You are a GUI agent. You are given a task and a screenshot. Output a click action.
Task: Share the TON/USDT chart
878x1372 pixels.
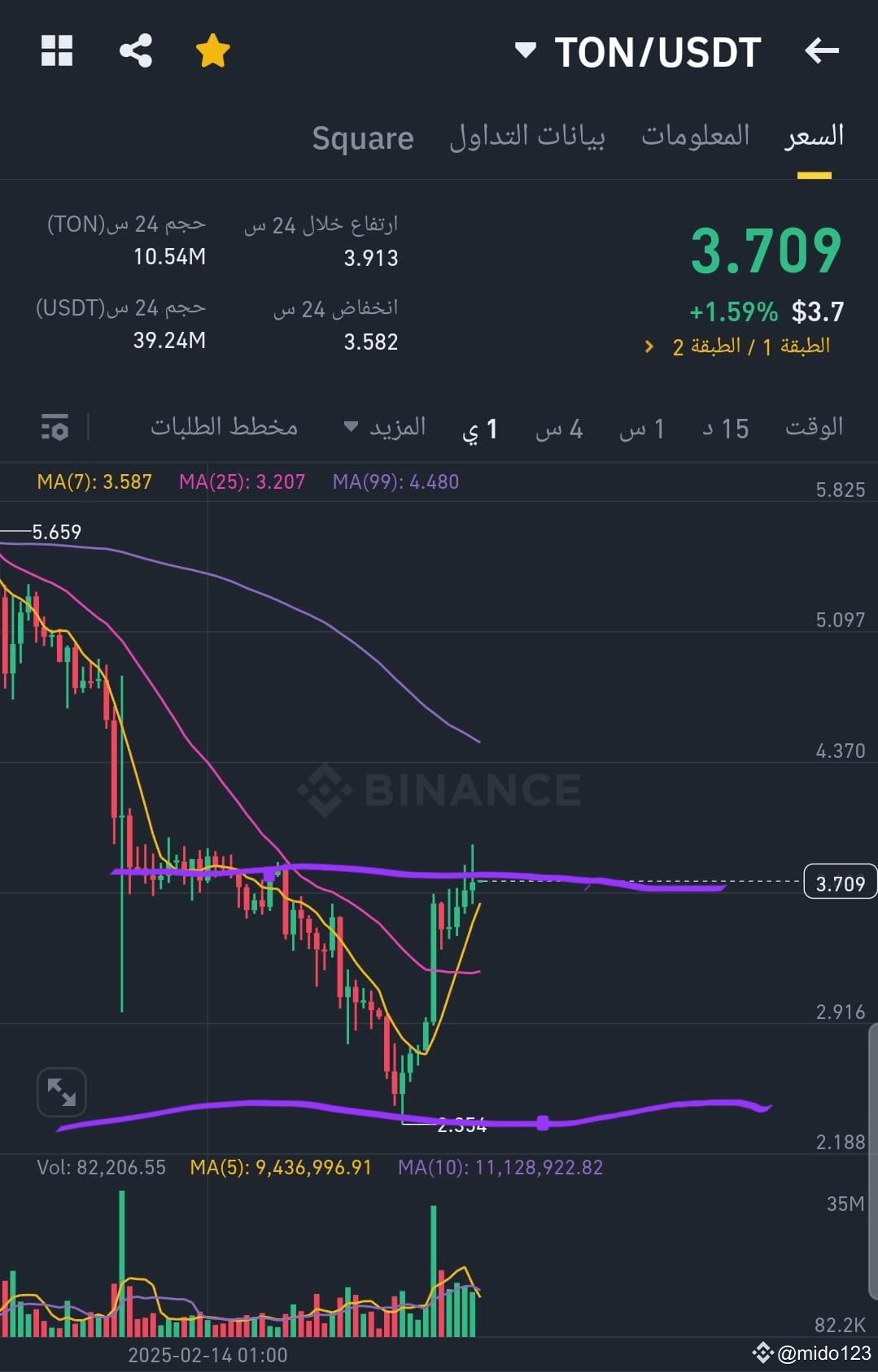(x=135, y=50)
